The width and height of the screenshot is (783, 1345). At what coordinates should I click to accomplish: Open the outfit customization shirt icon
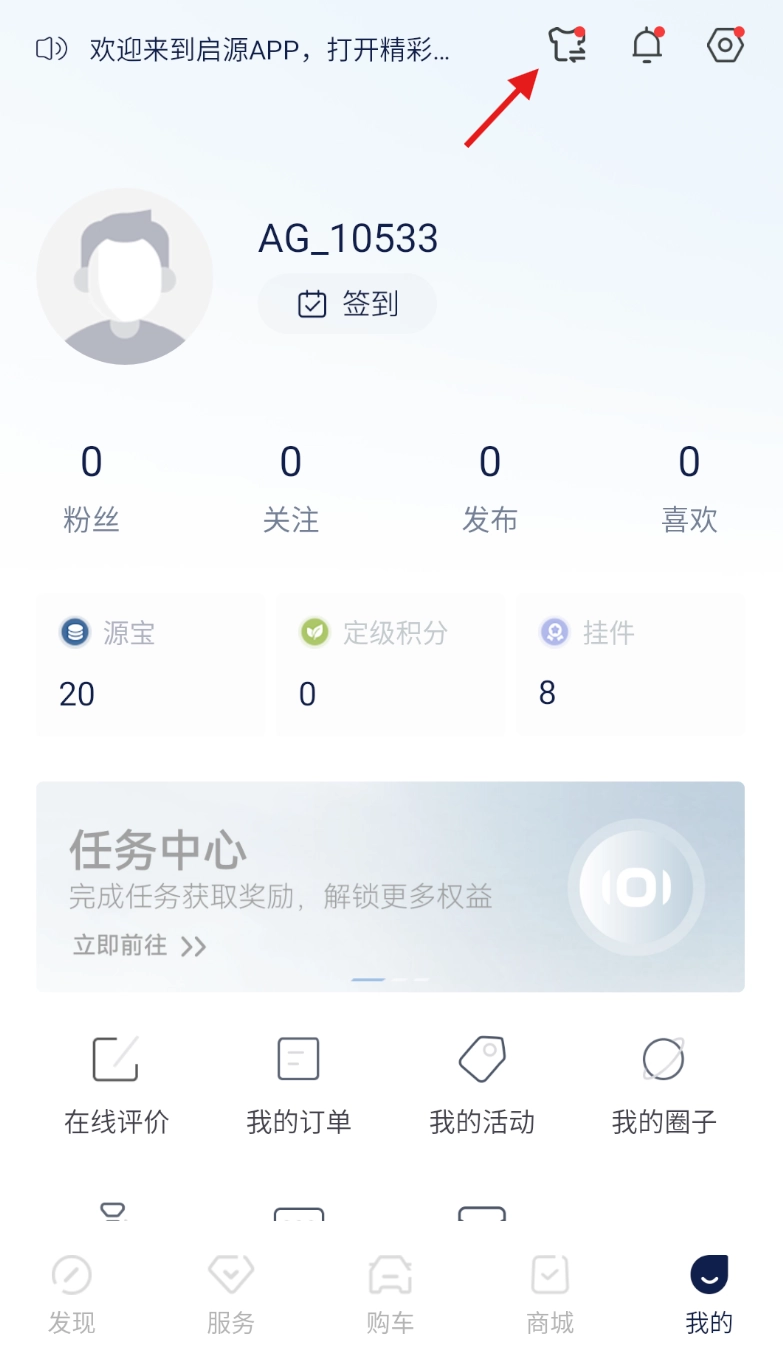tap(566, 47)
